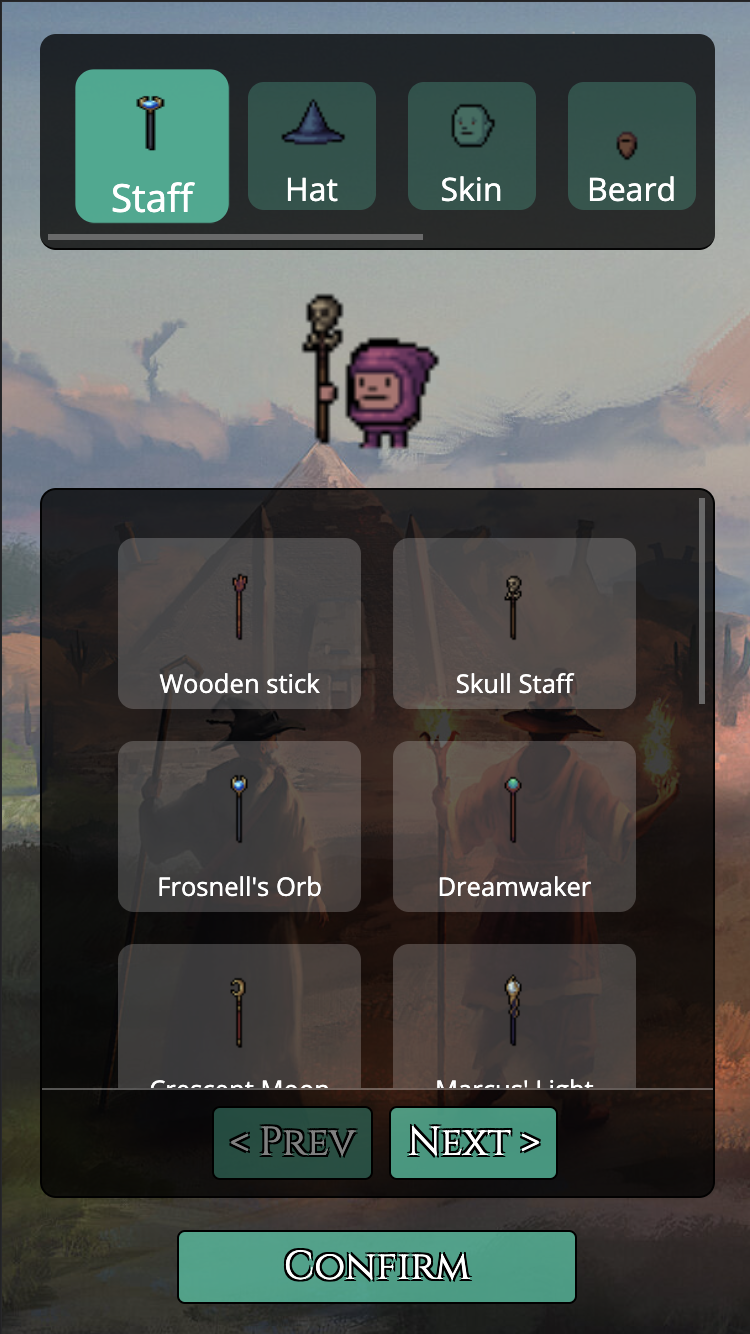The height and width of the screenshot is (1334, 750).
Task: Open the Beard category tab
Action: pos(631,146)
